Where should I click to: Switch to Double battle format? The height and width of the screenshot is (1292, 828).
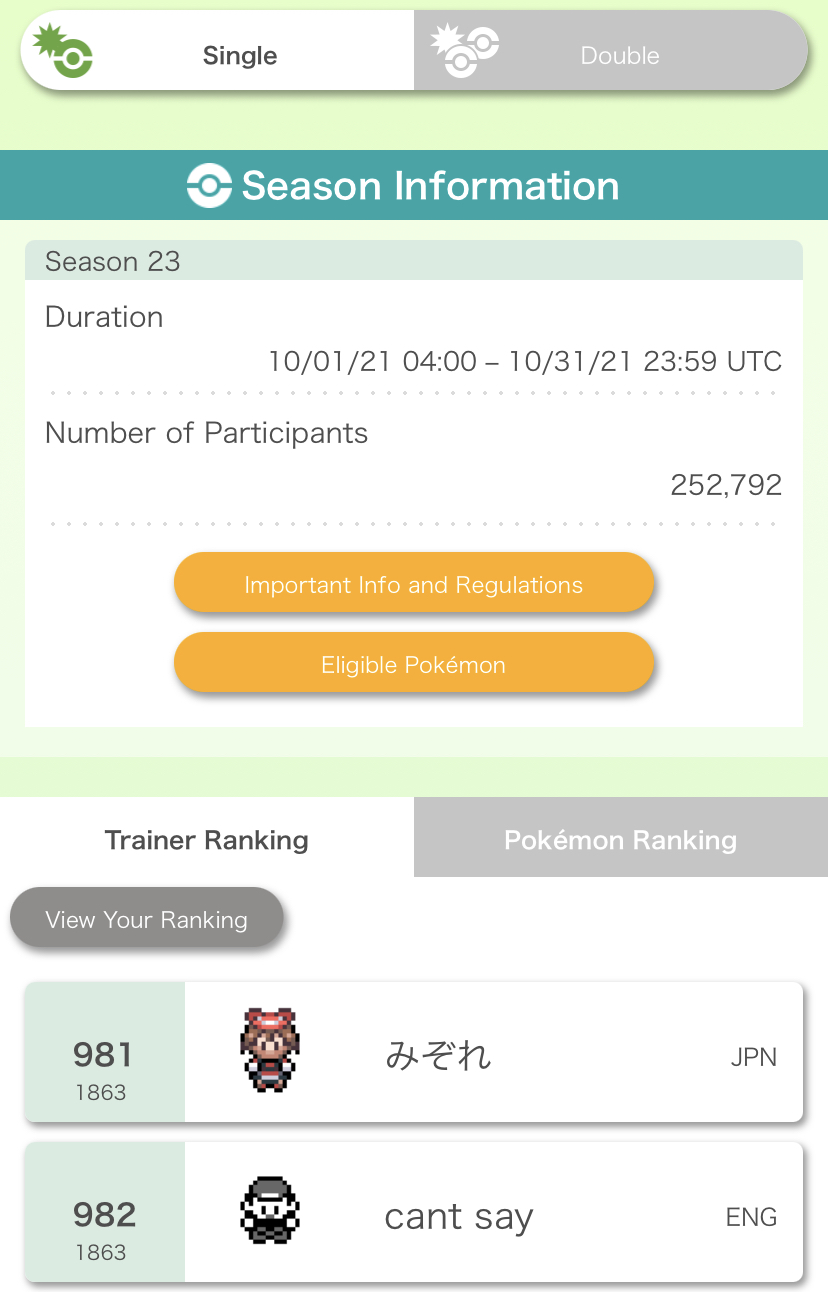pos(610,52)
